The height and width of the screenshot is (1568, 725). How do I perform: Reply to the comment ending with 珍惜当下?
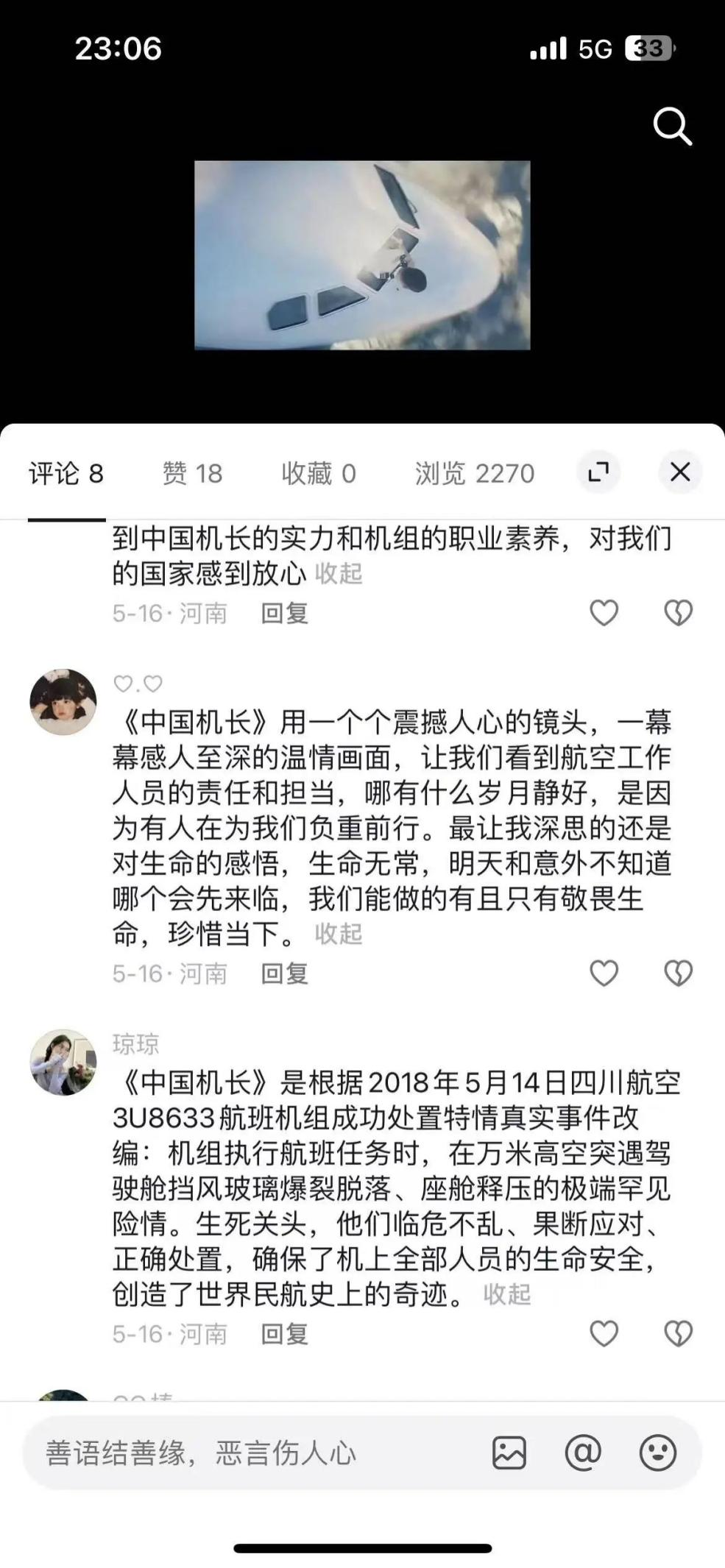pos(284,973)
